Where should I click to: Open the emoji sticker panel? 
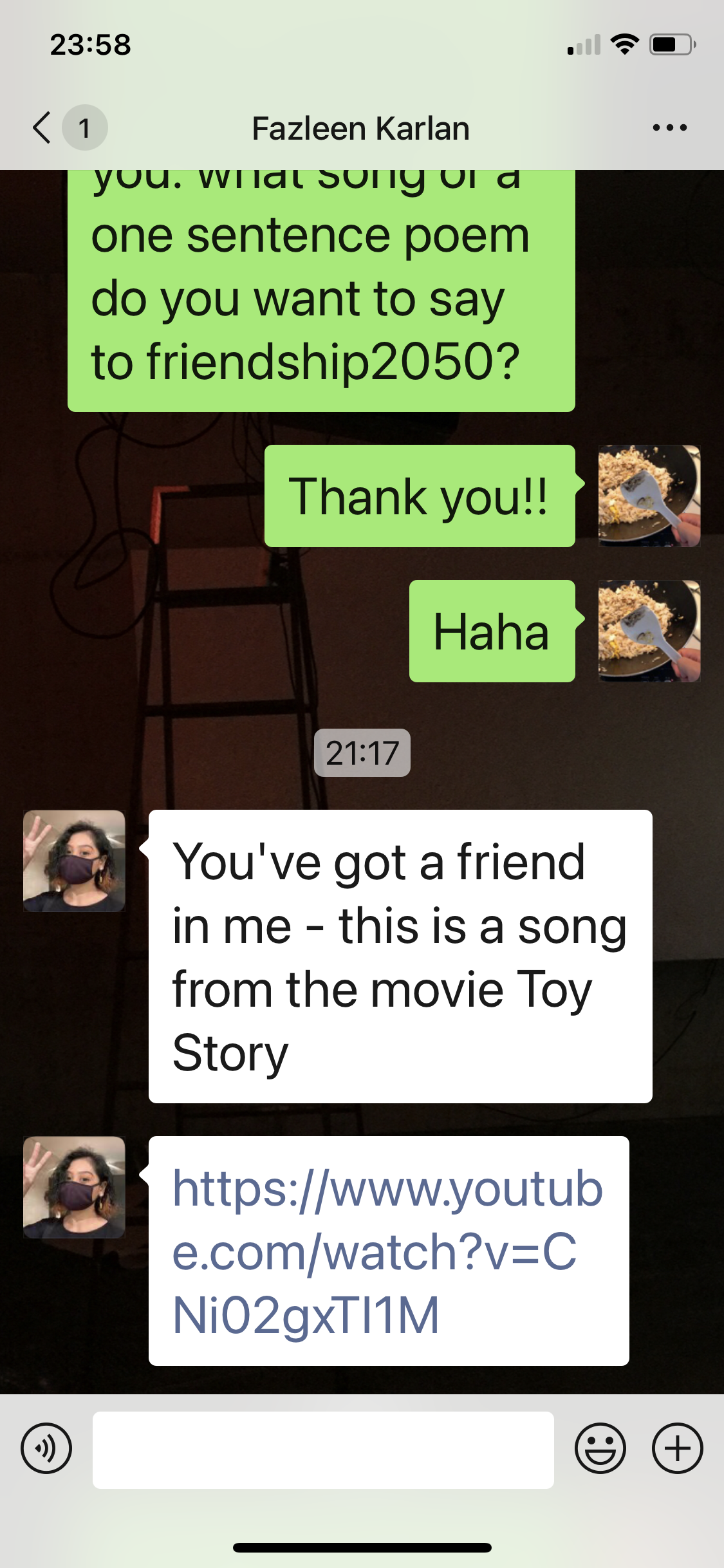600,1449
